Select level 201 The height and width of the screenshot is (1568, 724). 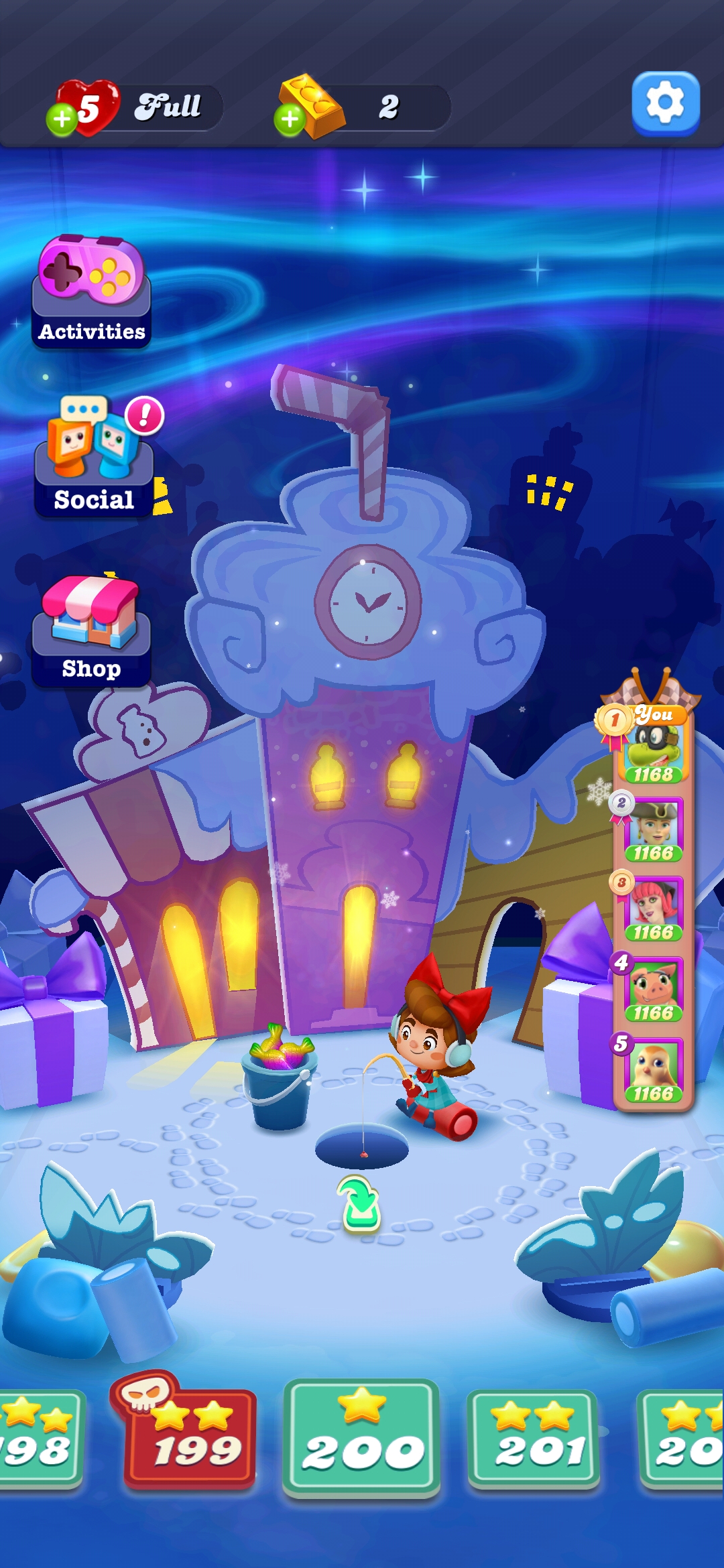534,1439
